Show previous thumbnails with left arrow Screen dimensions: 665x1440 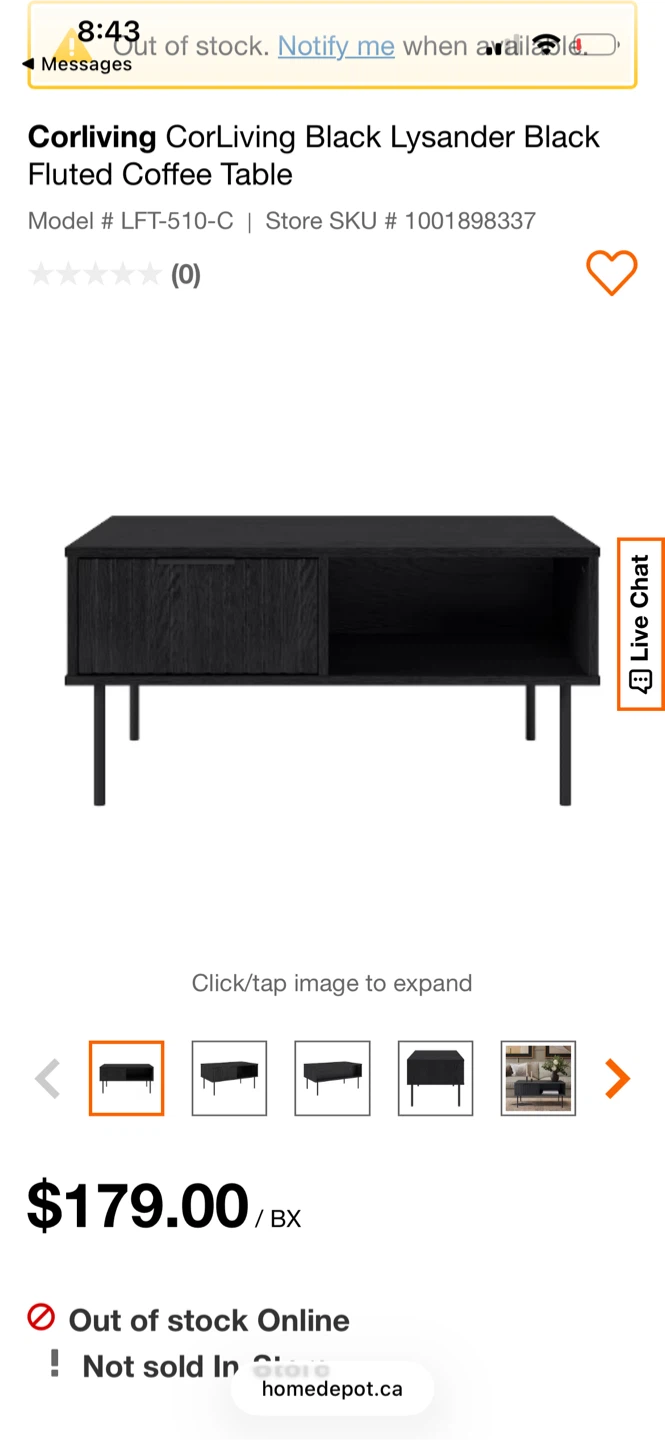click(x=47, y=1079)
